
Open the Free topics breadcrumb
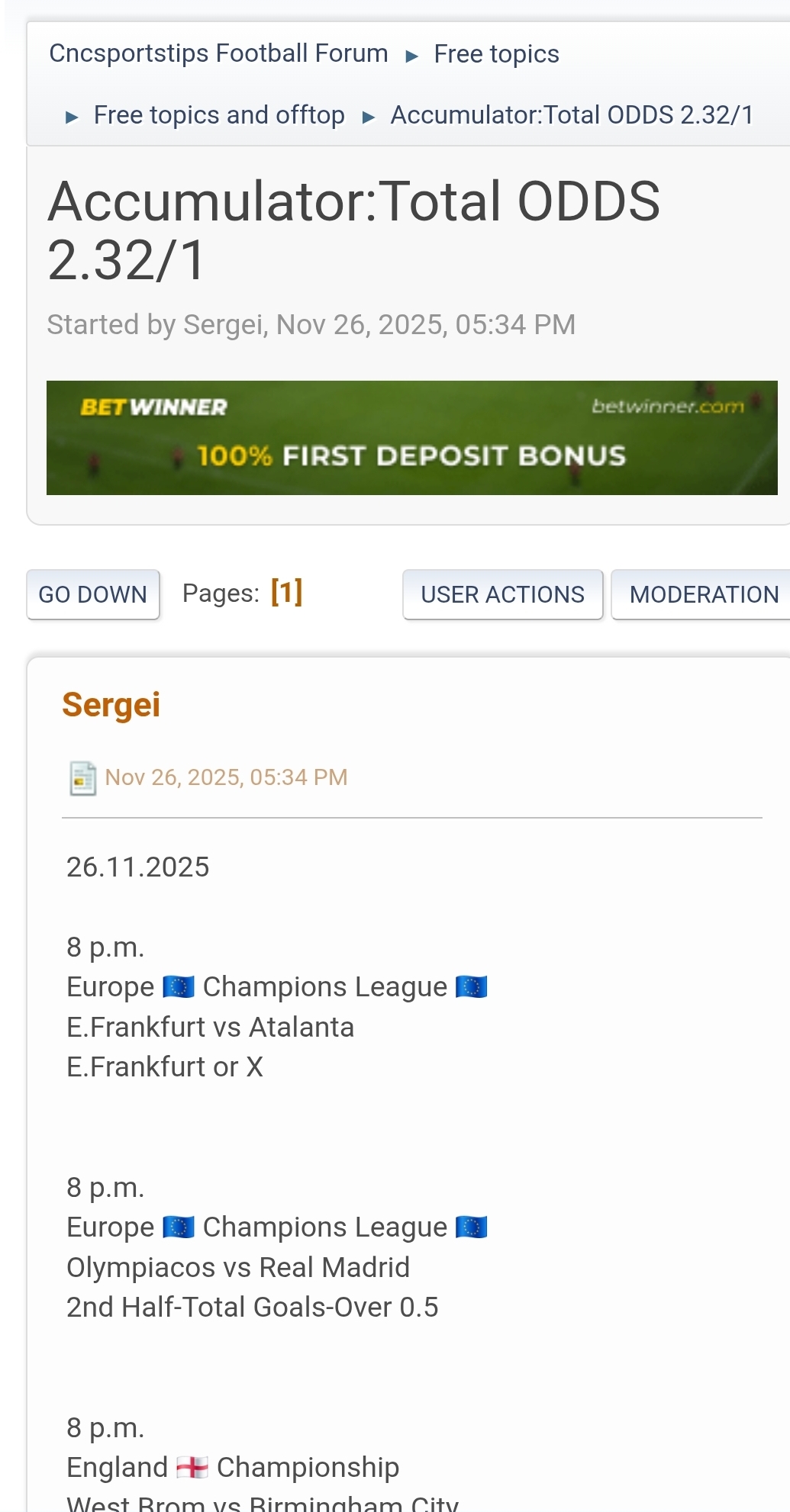point(496,54)
